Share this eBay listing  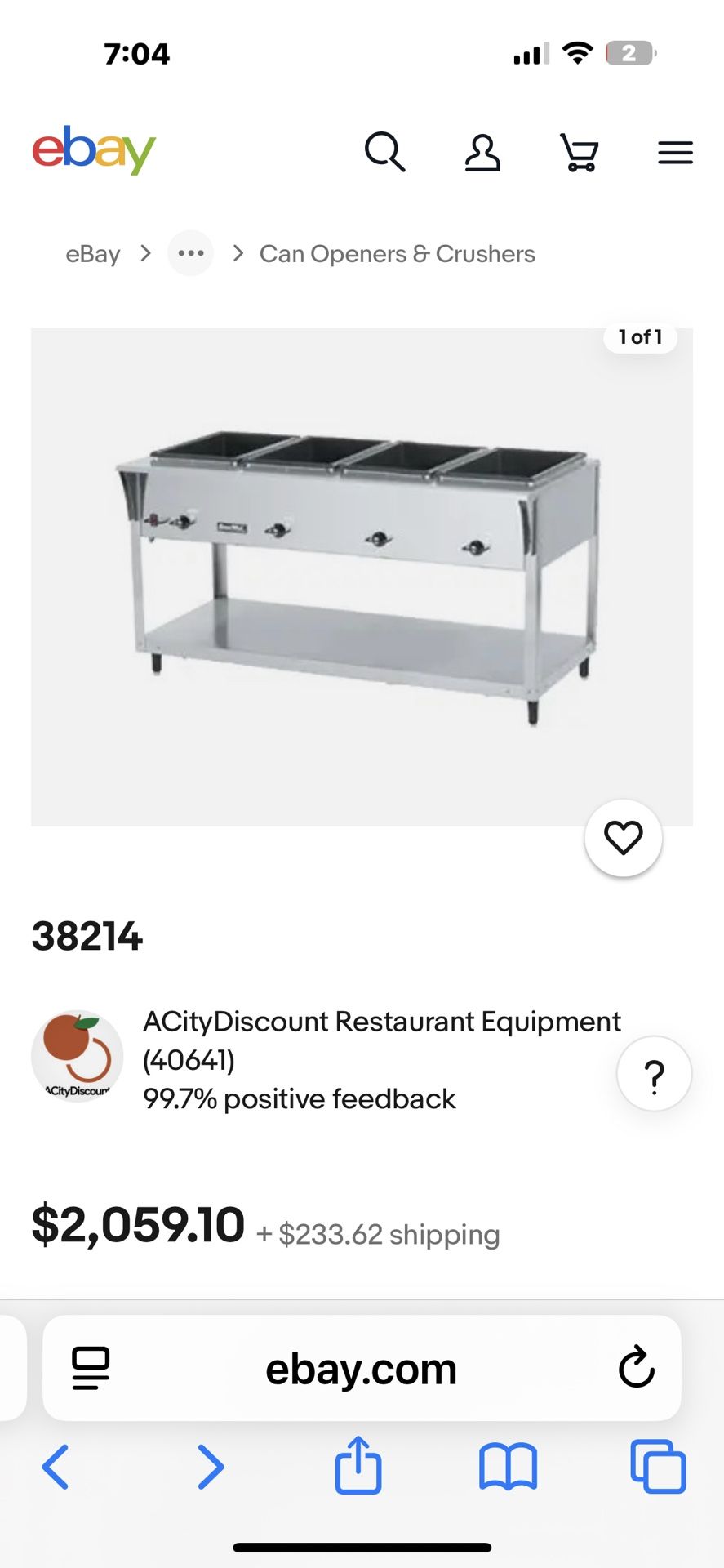pyautogui.click(x=358, y=1465)
